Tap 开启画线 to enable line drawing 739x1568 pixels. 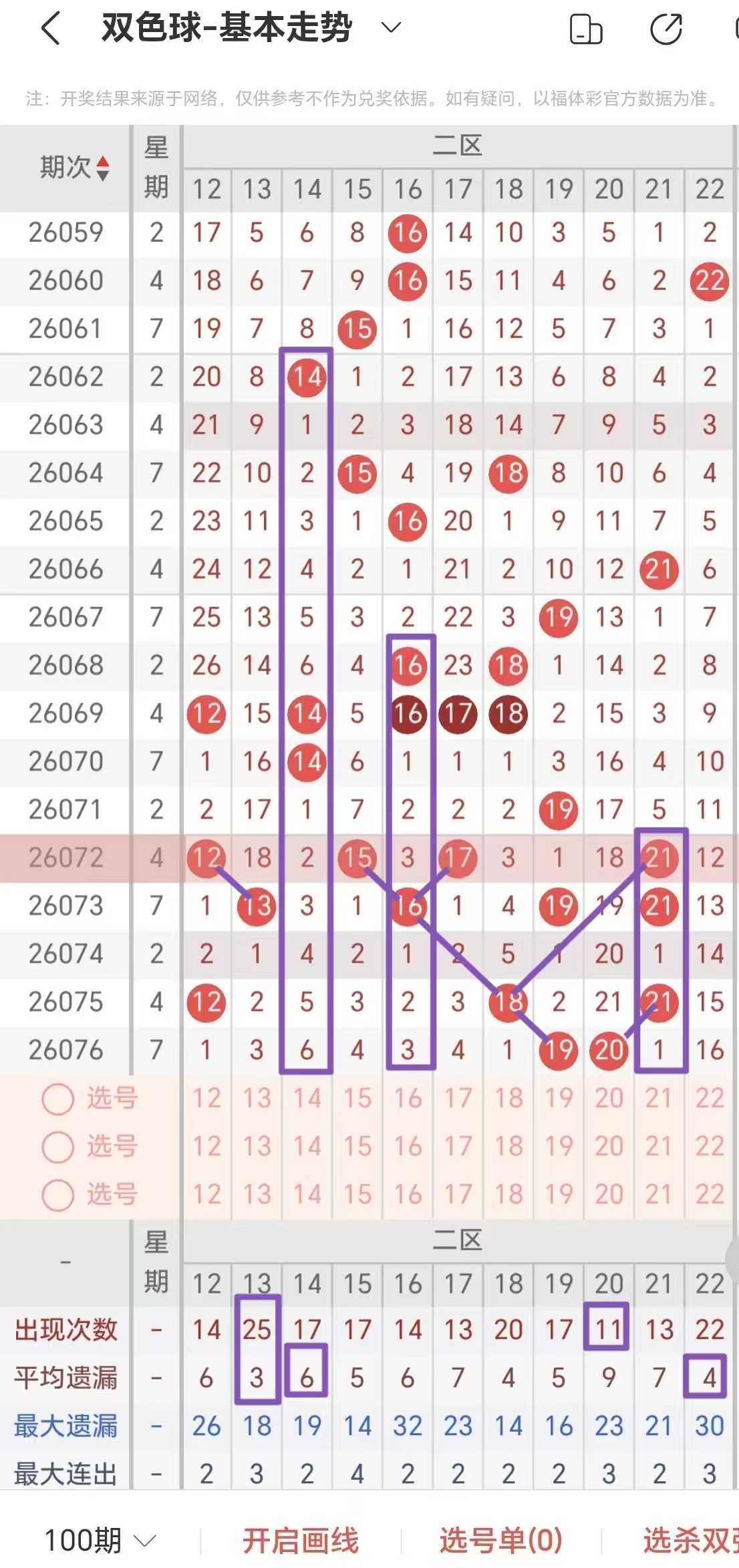pos(300,1541)
